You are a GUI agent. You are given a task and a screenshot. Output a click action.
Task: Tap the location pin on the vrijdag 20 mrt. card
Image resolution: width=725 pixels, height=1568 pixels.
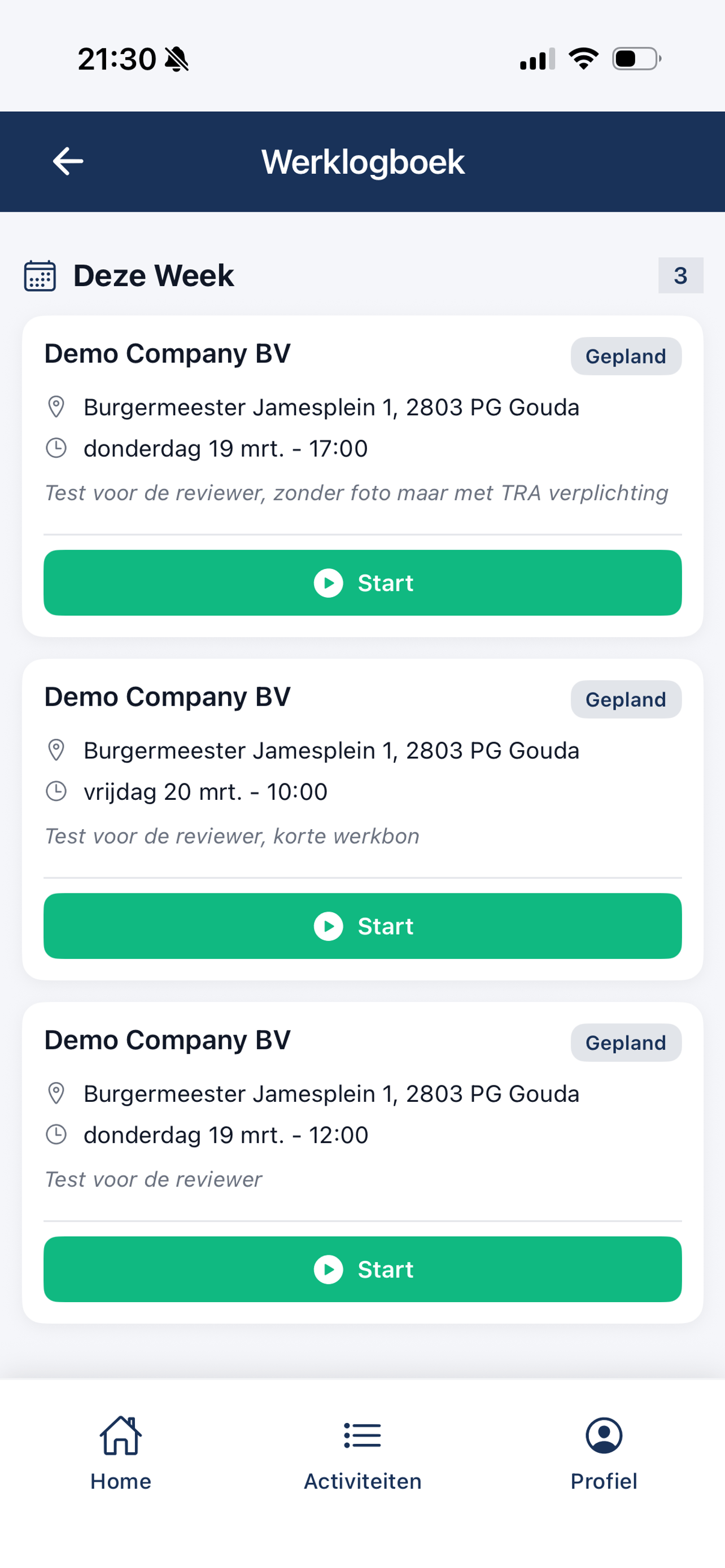(56, 750)
